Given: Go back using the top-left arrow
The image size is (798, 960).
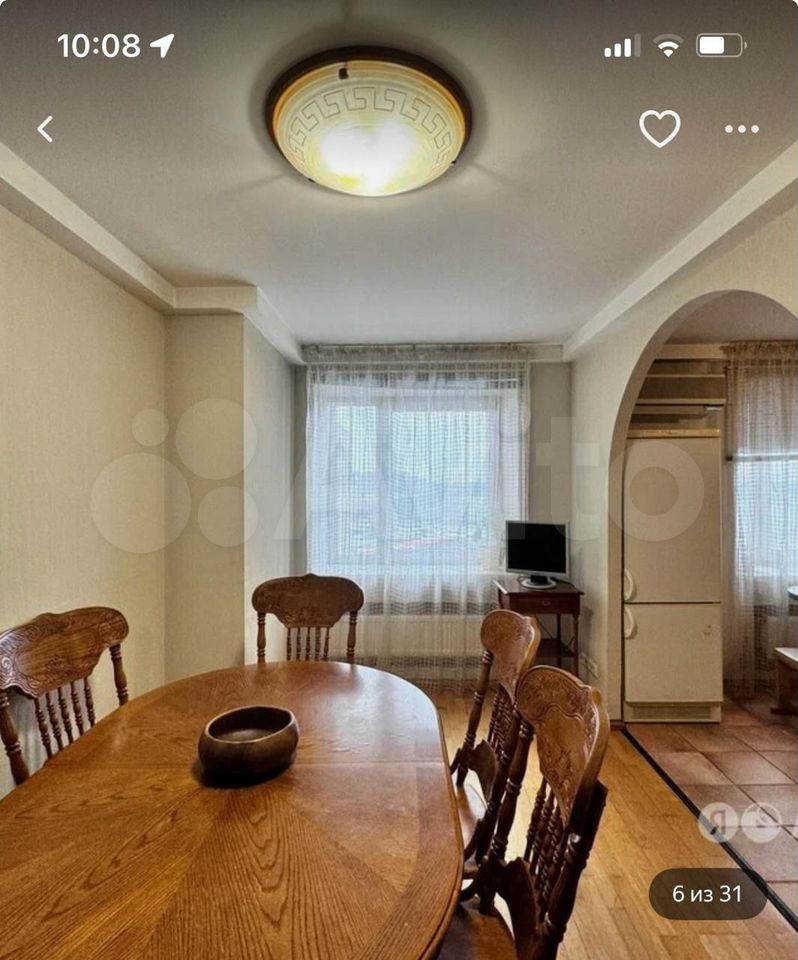Looking at the screenshot, I should [x=44, y=129].
